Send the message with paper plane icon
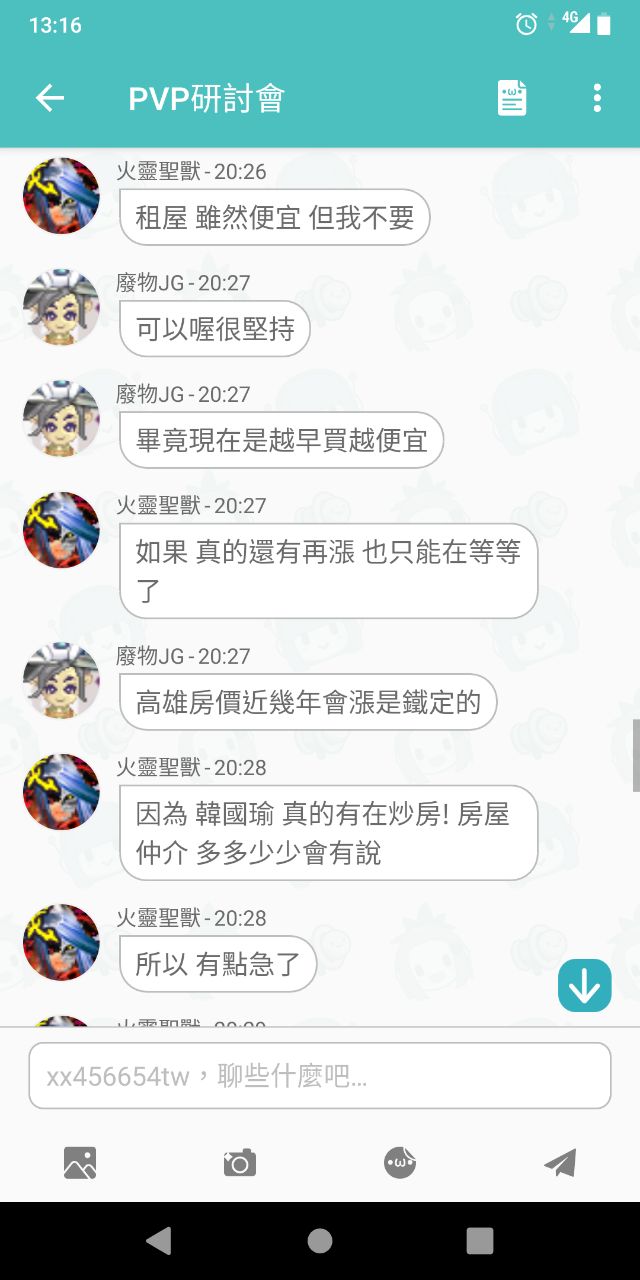Image resolution: width=640 pixels, height=1280 pixels. [x=560, y=1163]
